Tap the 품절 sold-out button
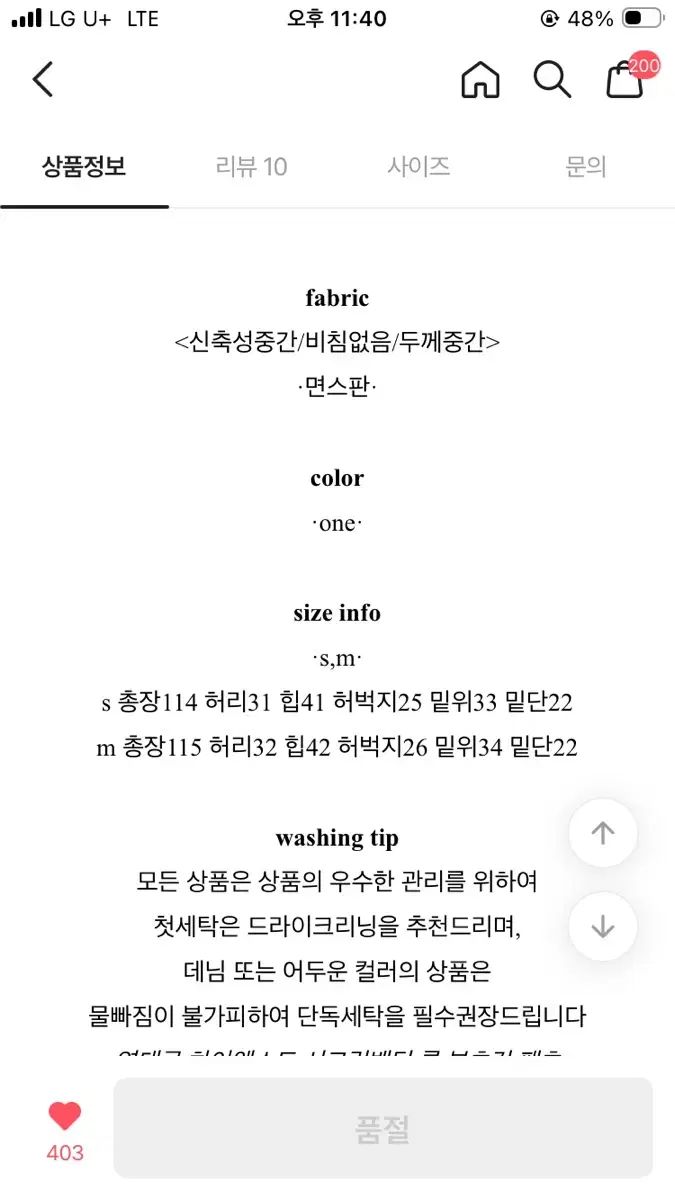This screenshot has width=675, height=1200. (383, 1128)
